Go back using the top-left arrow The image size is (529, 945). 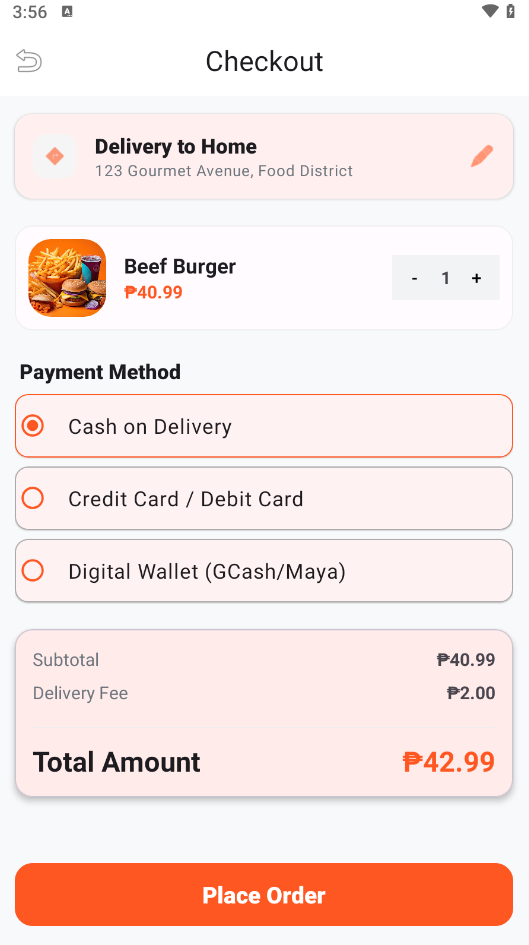click(x=29, y=61)
